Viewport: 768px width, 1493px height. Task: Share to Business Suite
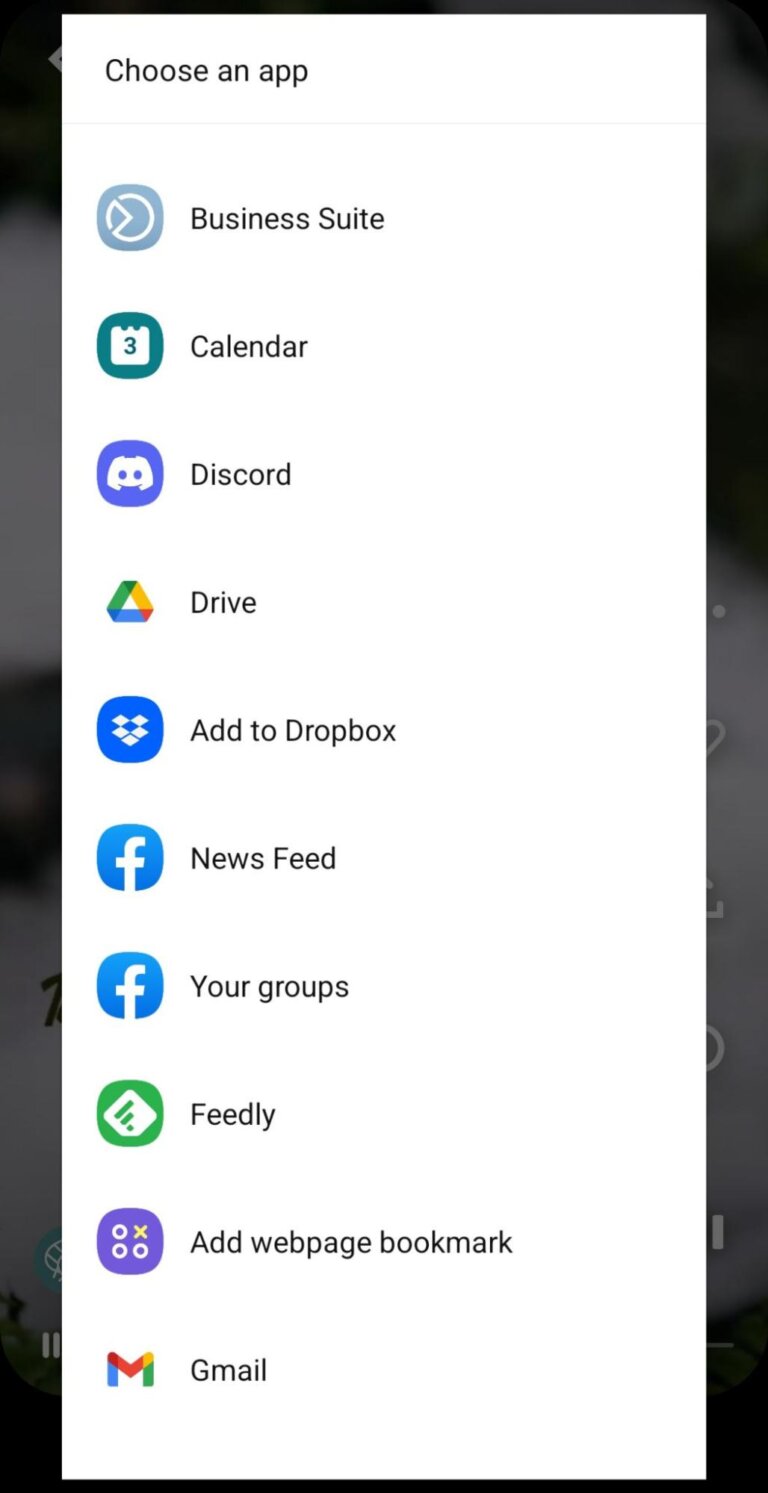pyautogui.click(x=286, y=218)
